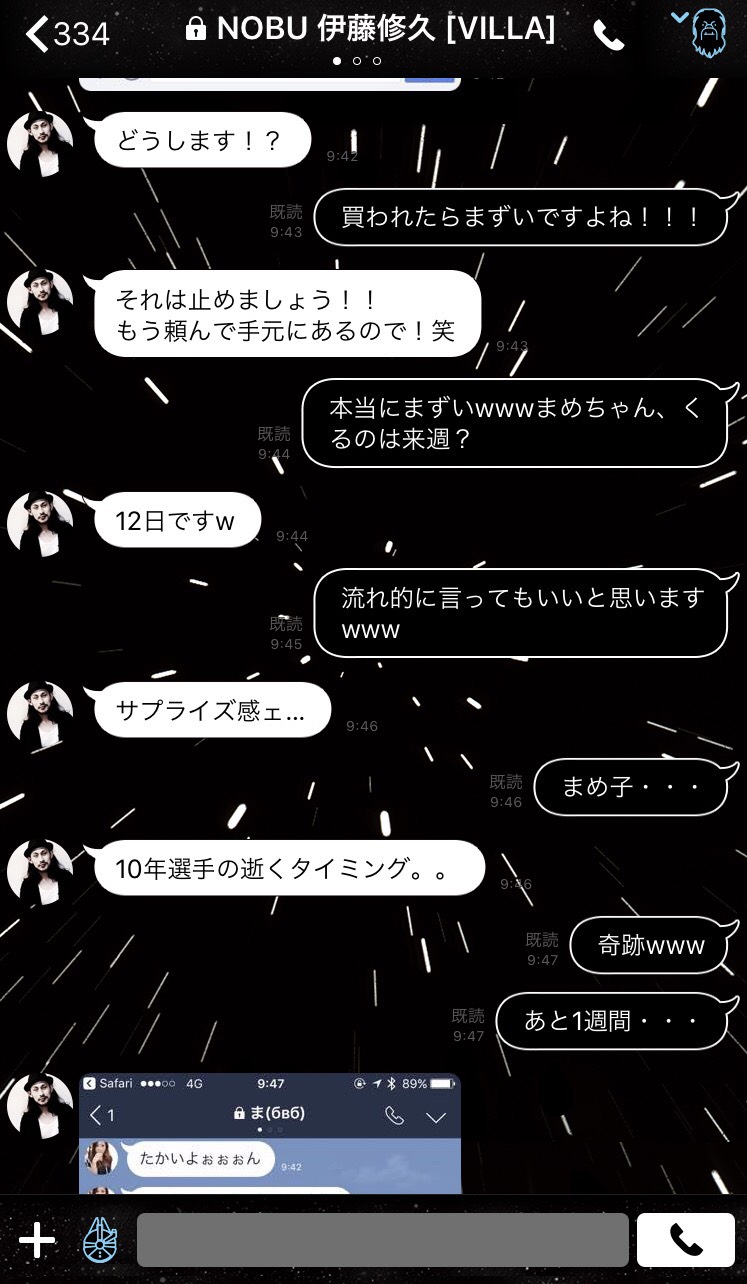Viewport: 747px width, 1284px height.
Task: Open sender's avatar beside 12日ですw message
Action: 40,524
